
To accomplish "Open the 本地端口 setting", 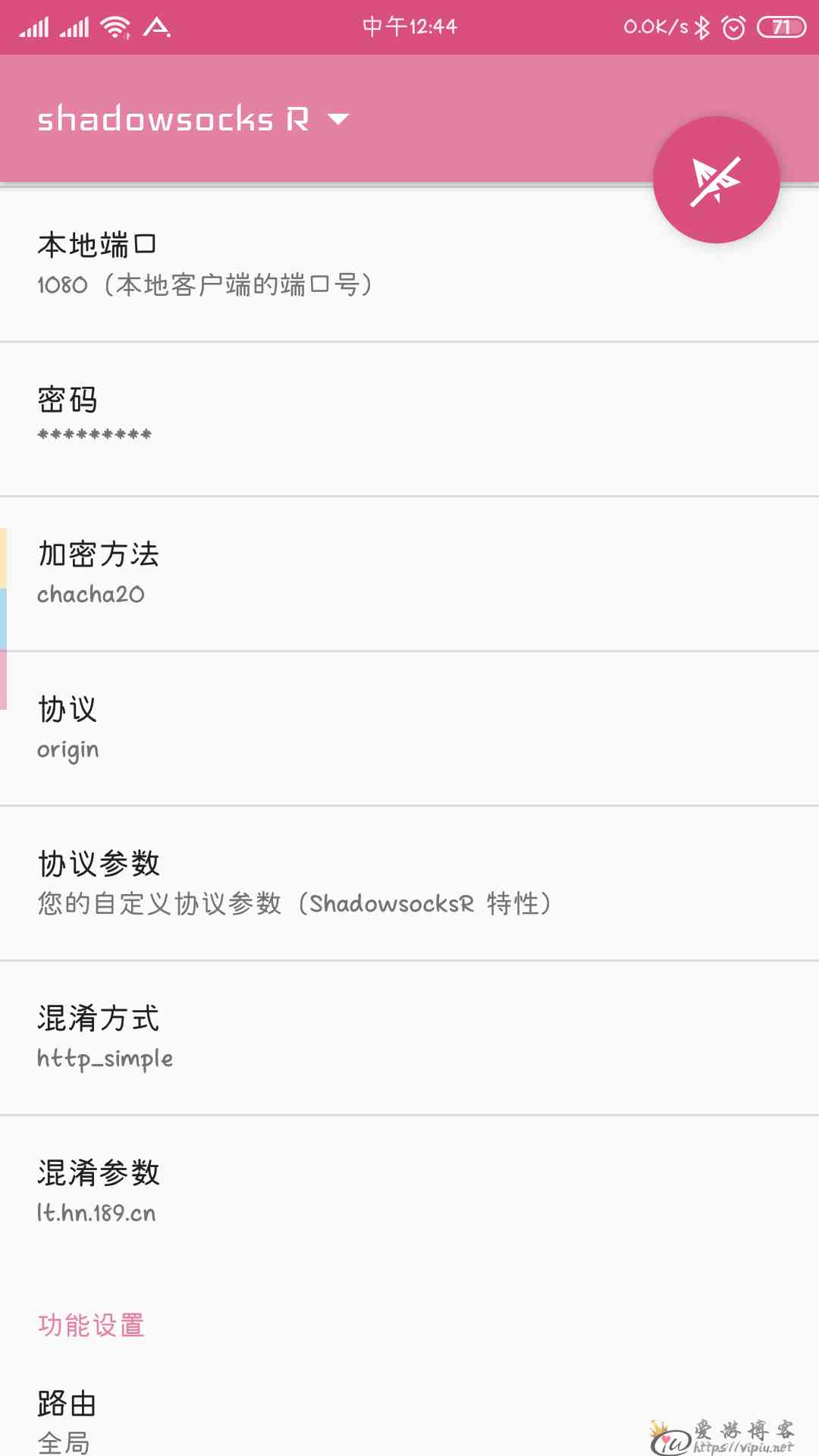I will [x=409, y=265].
